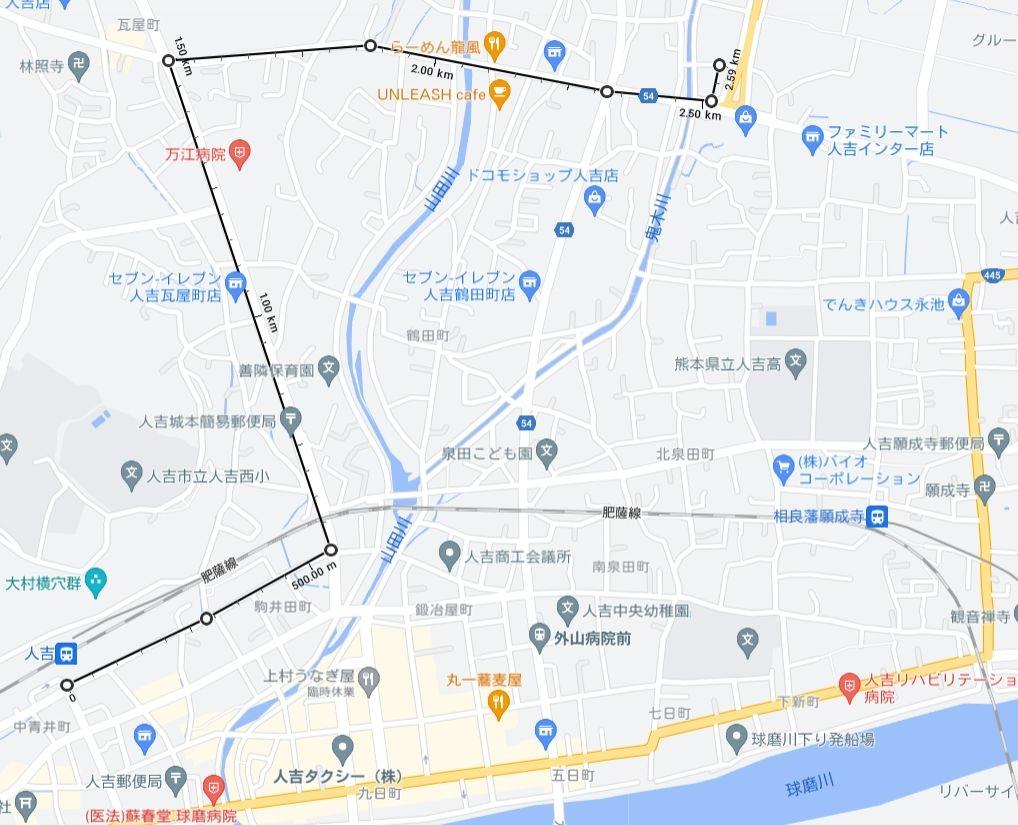The height and width of the screenshot is (825, 1018).
Task: Open ファミリーマート 人吉インター店 place marker
Action: coord(813,137)
